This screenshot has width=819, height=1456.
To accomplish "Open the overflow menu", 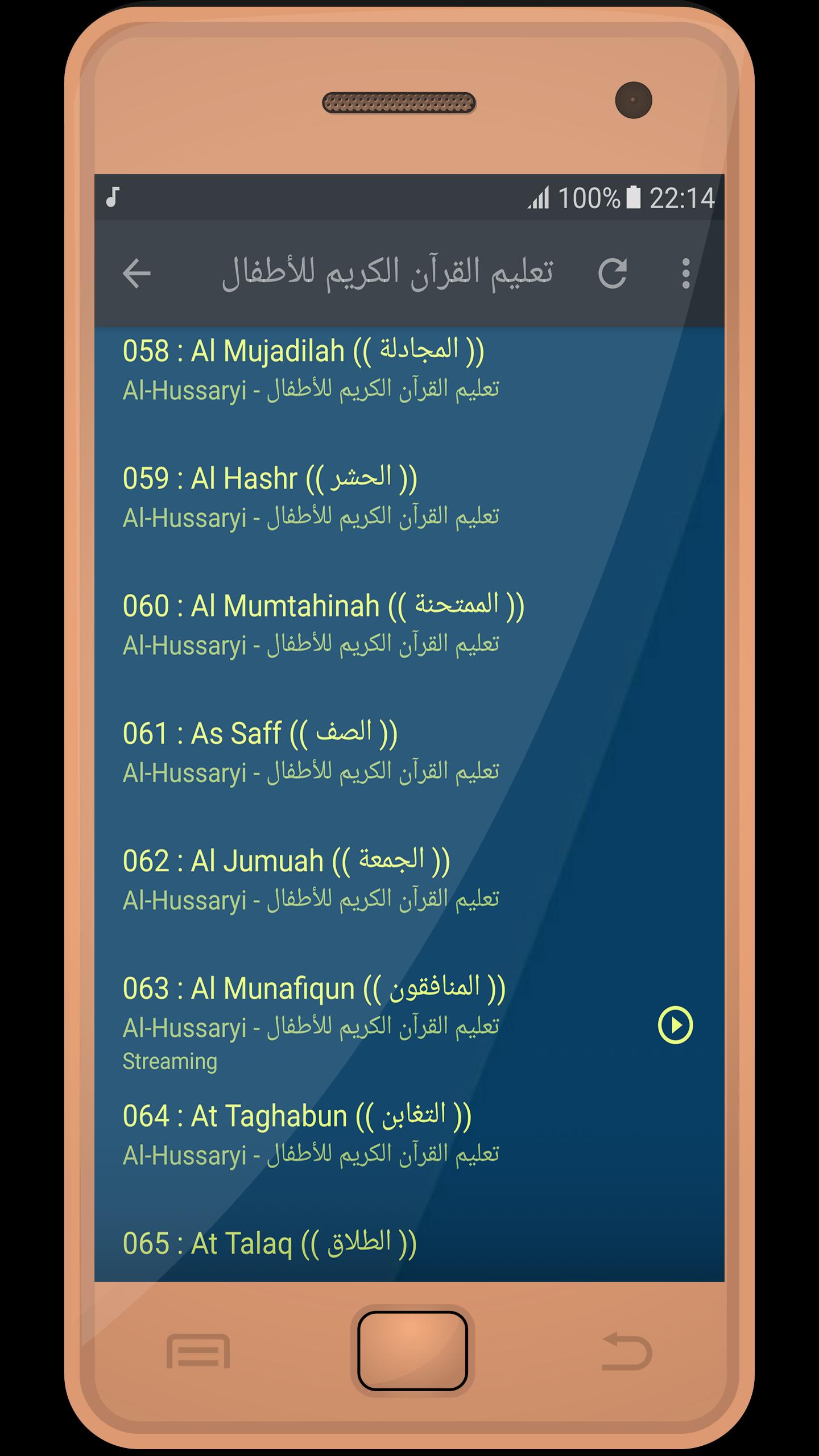I will tap(685, 274).
